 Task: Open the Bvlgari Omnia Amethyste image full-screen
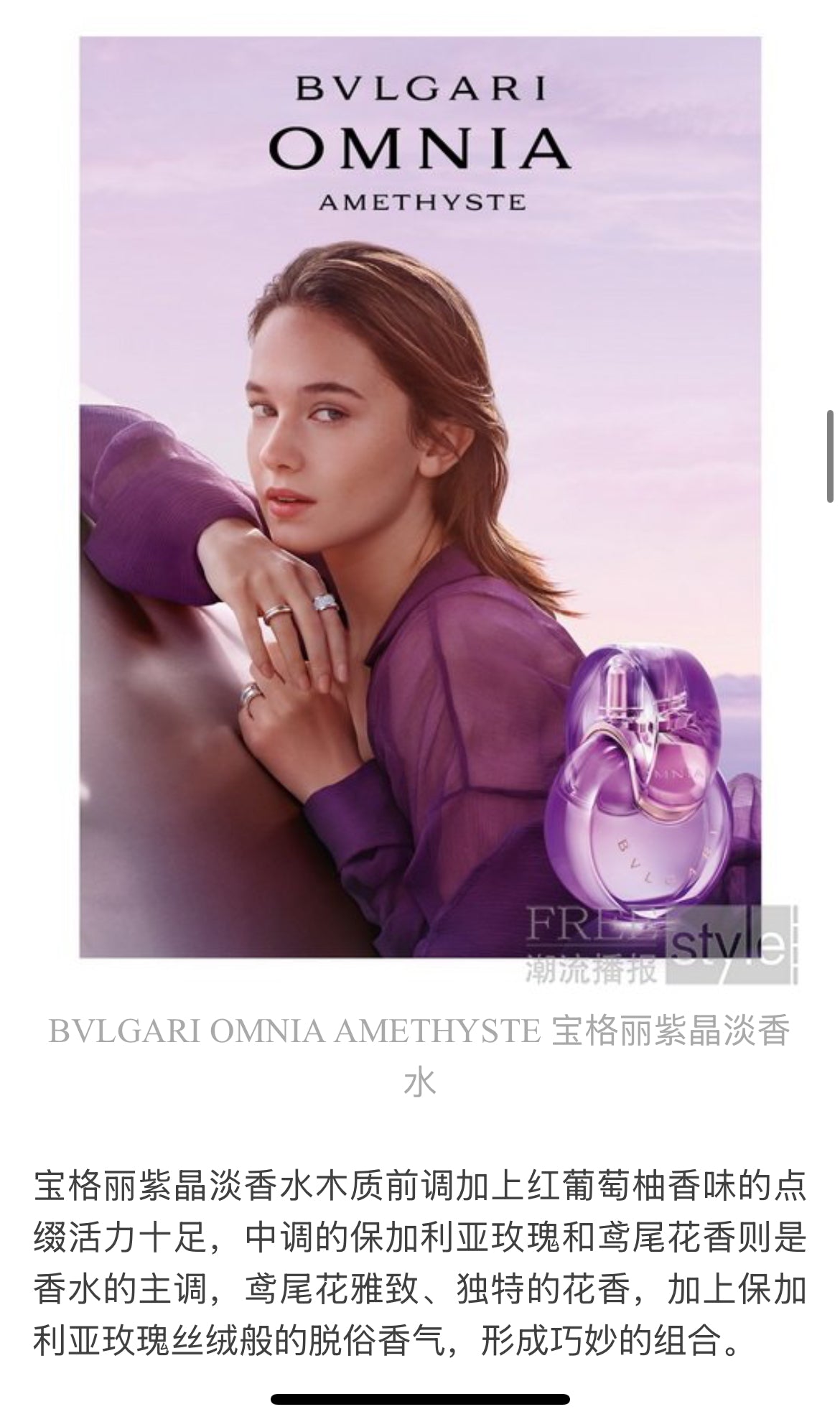point(420,497)
